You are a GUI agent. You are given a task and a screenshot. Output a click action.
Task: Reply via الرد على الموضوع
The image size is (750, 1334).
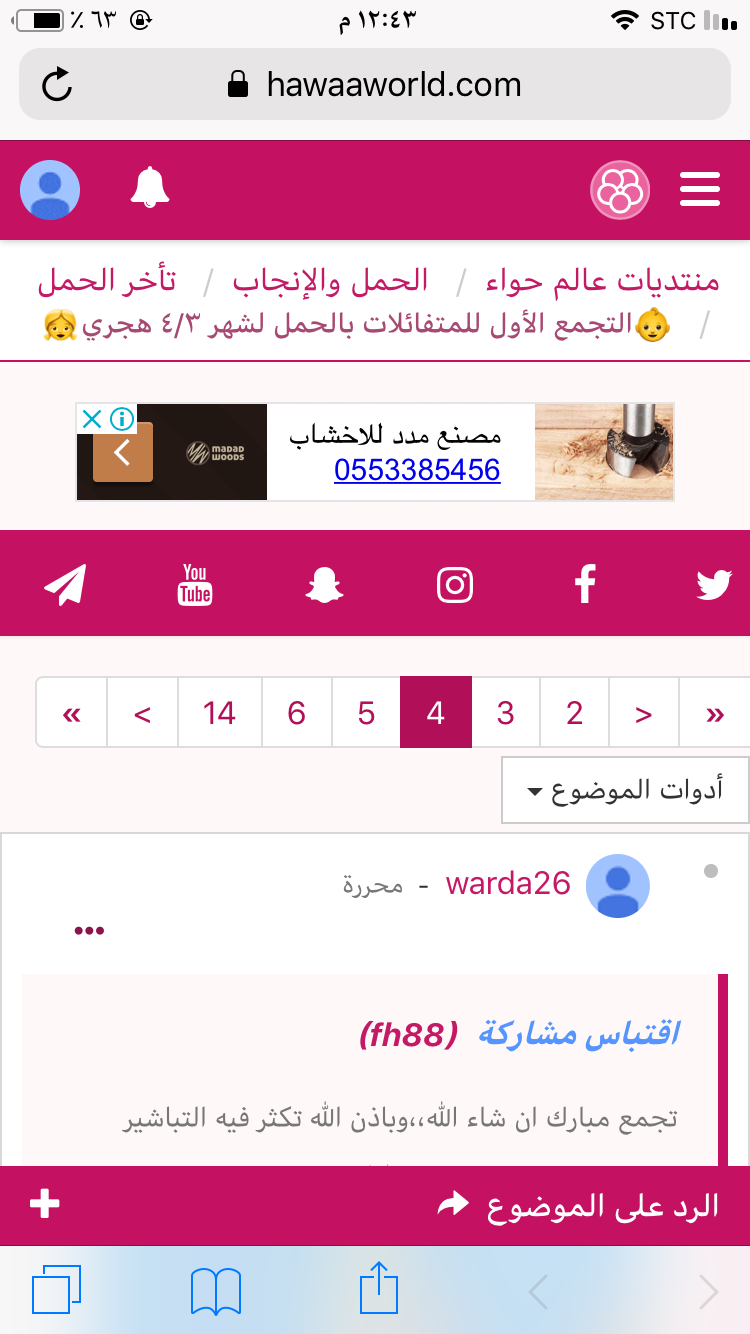[x=580, y=1205]
